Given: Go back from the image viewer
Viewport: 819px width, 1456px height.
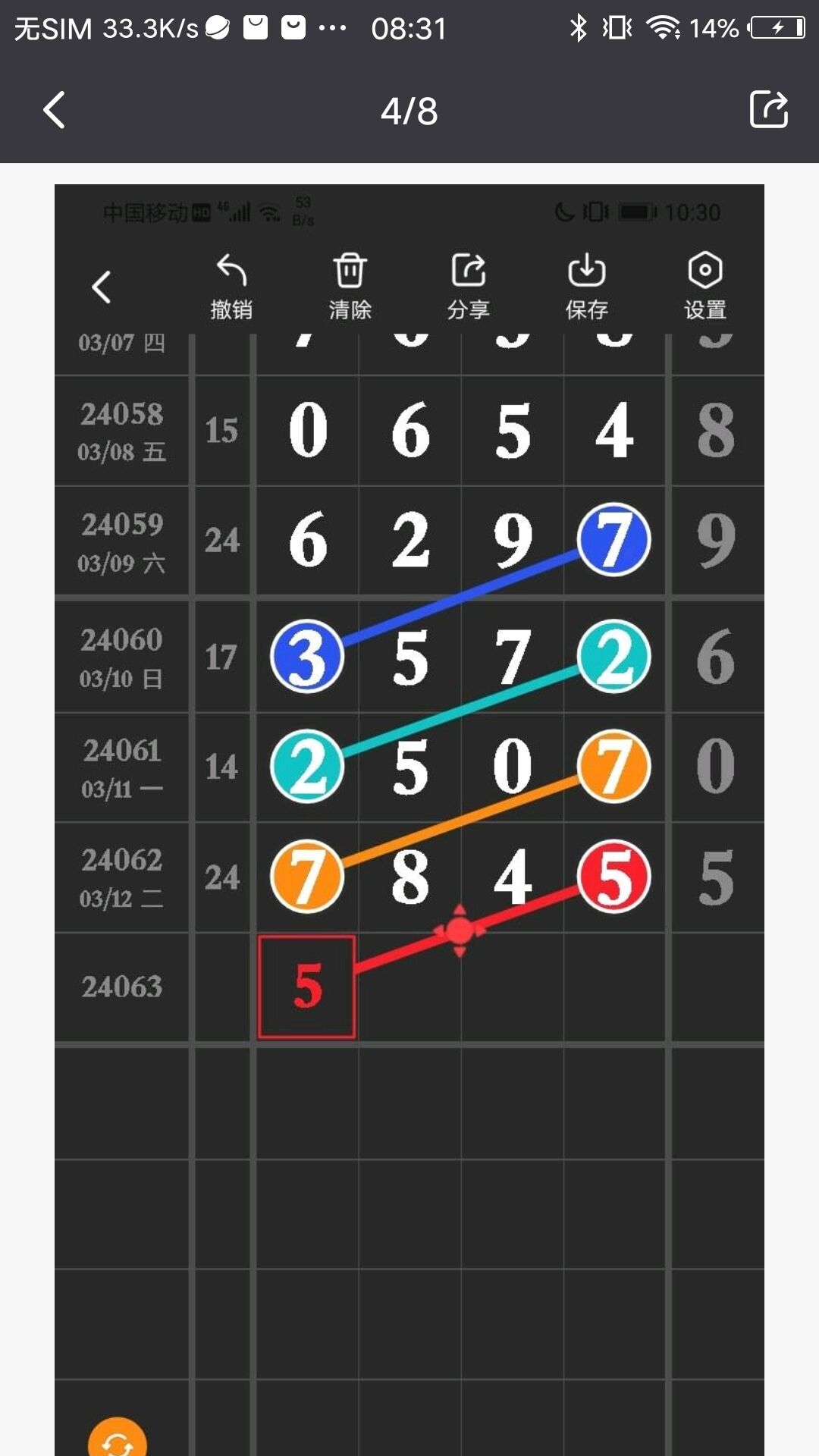Looking at the screenshot, I should (55, 111).
